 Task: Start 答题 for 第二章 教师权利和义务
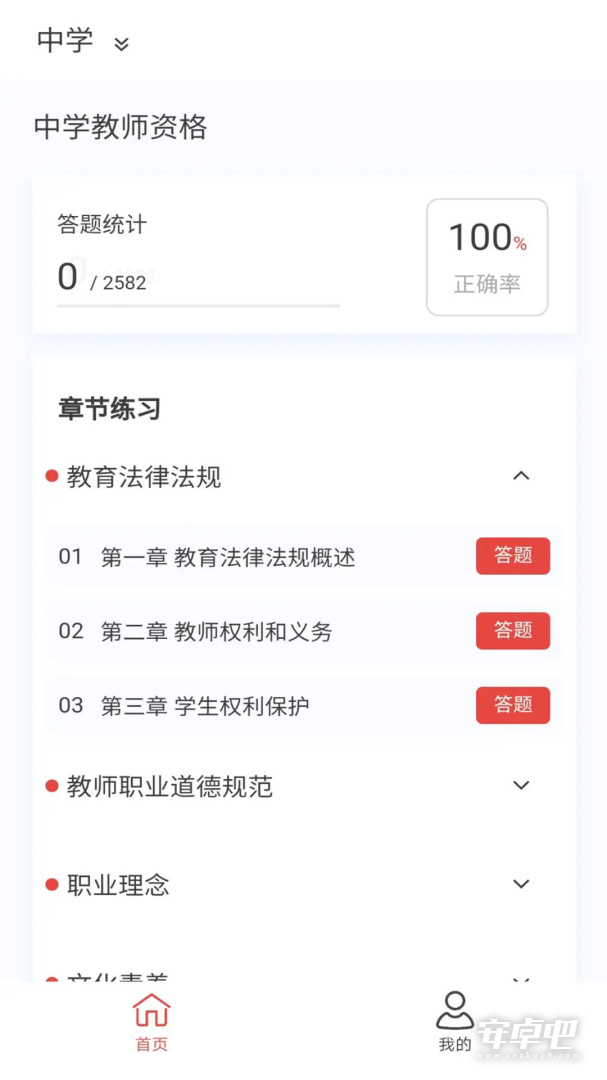click(513, 630)
